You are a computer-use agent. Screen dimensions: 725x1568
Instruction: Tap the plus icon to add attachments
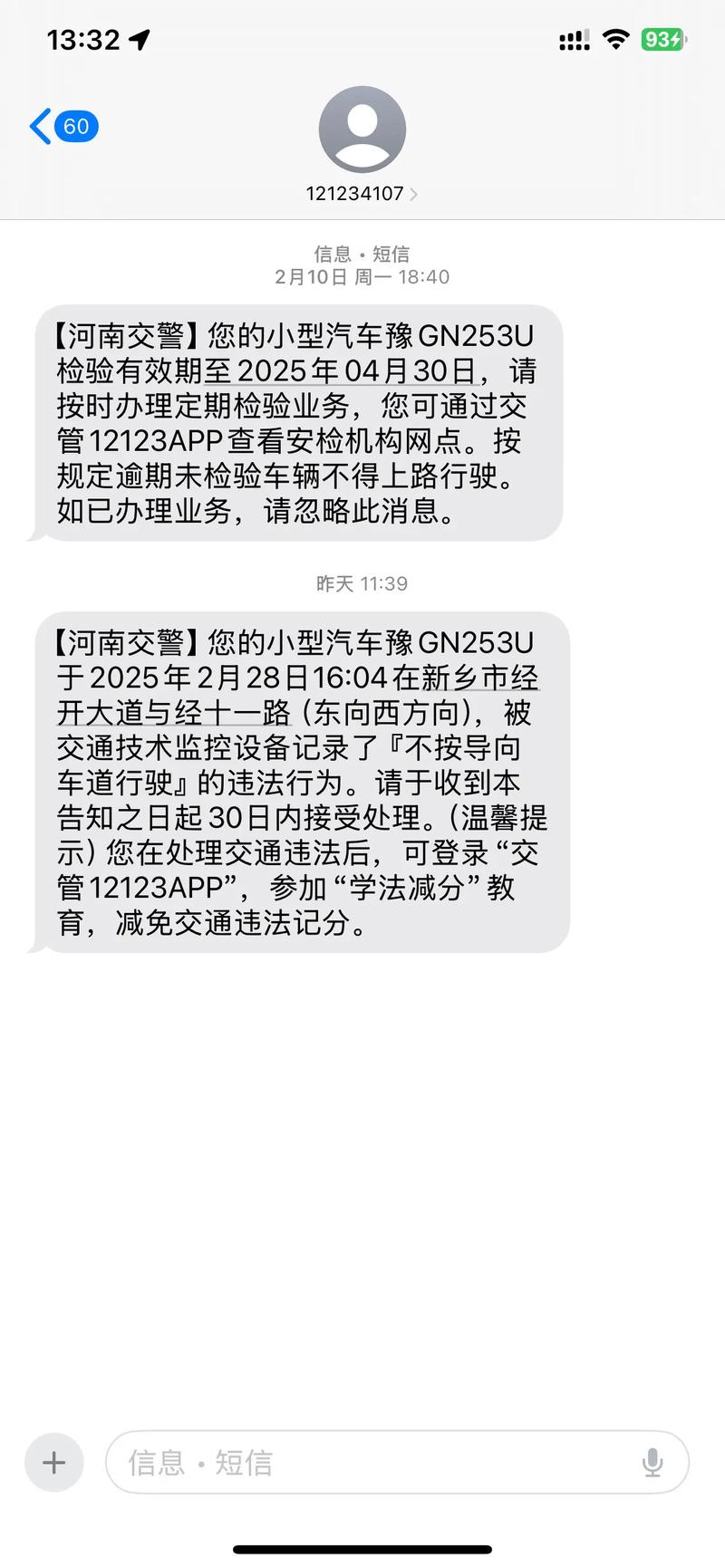pyautogui.click(x=54, y=1462)
